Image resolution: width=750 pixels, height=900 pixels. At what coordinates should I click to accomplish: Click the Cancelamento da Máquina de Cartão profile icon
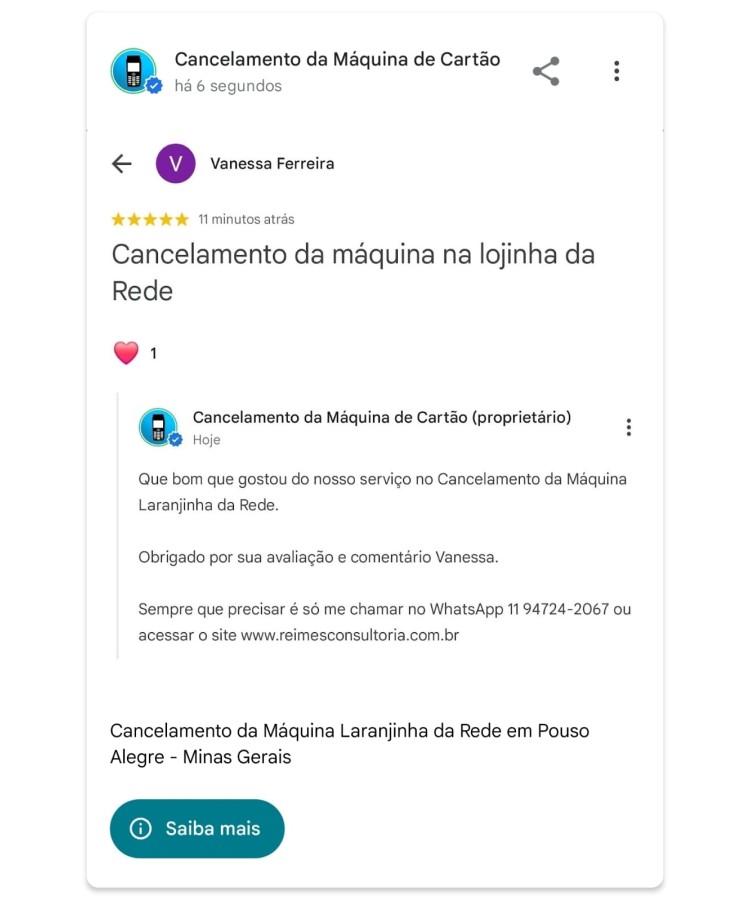(x=134, y=70)
